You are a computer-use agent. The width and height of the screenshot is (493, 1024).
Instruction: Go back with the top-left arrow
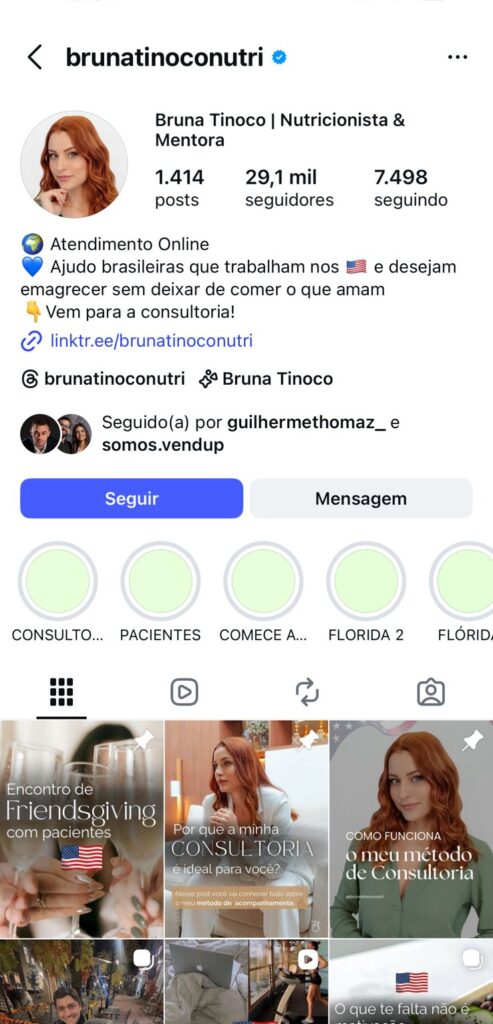[35, 57]
